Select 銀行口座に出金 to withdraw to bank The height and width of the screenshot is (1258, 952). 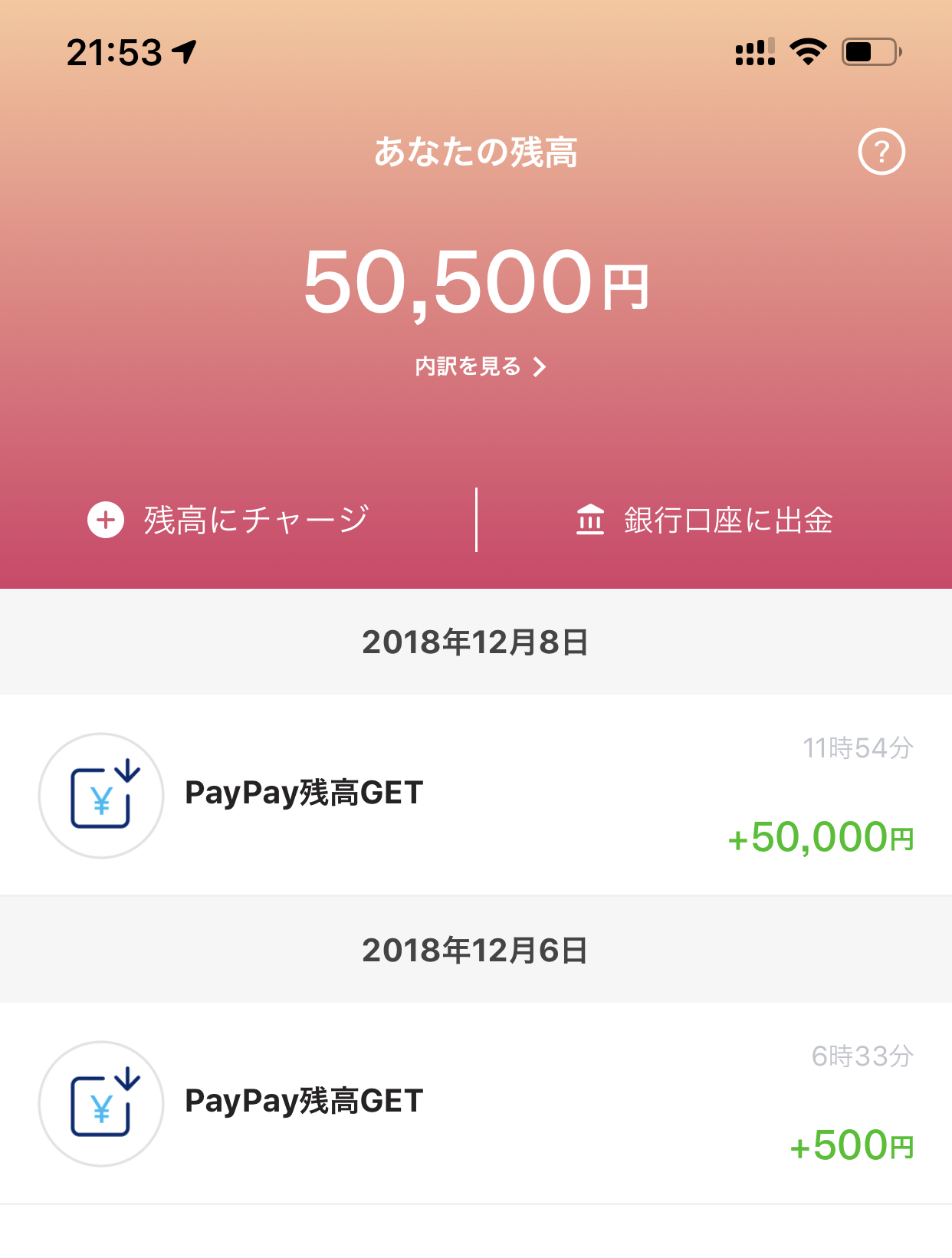[x=705, y=520]
